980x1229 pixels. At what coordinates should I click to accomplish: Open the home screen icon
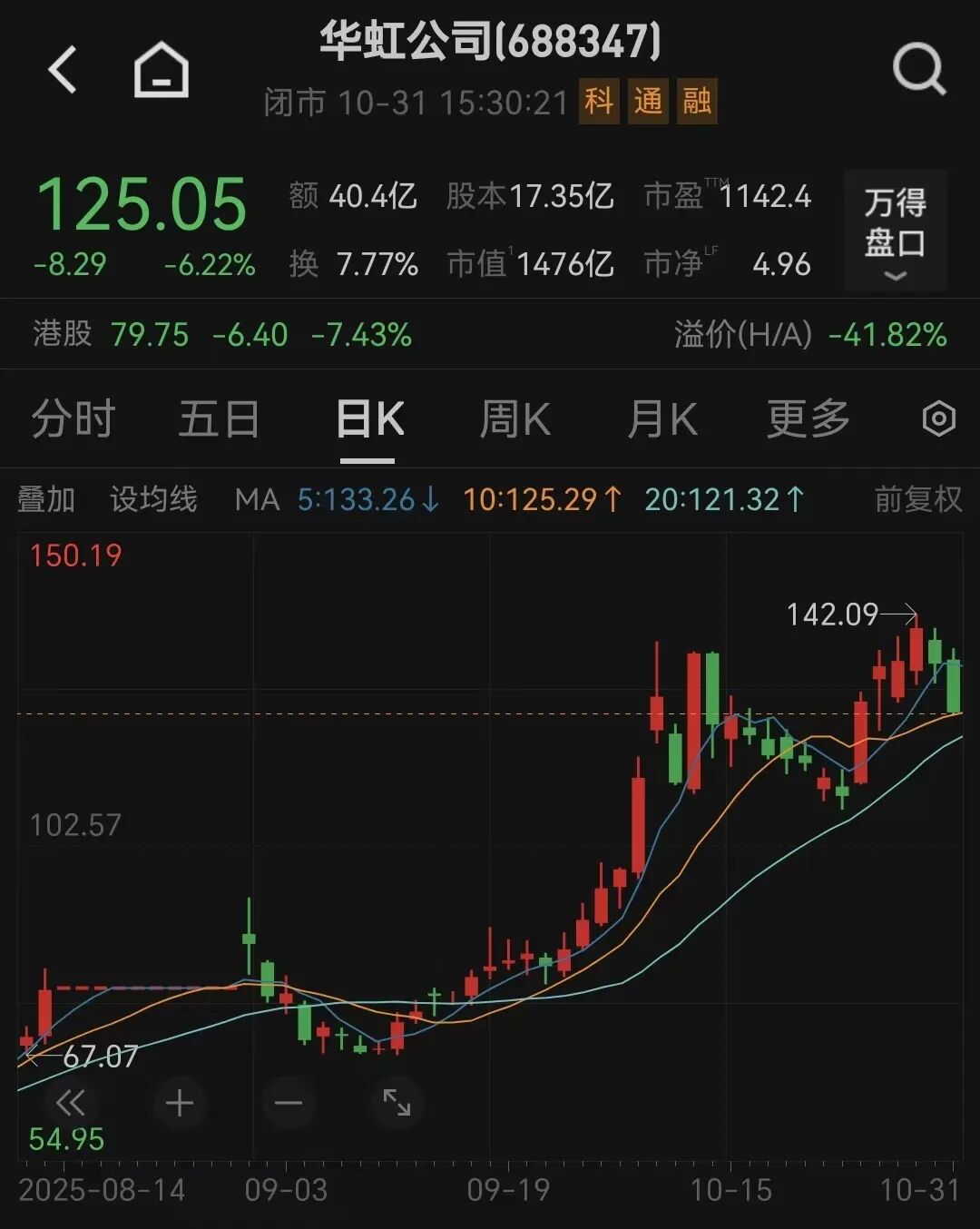tap(162, 70)
